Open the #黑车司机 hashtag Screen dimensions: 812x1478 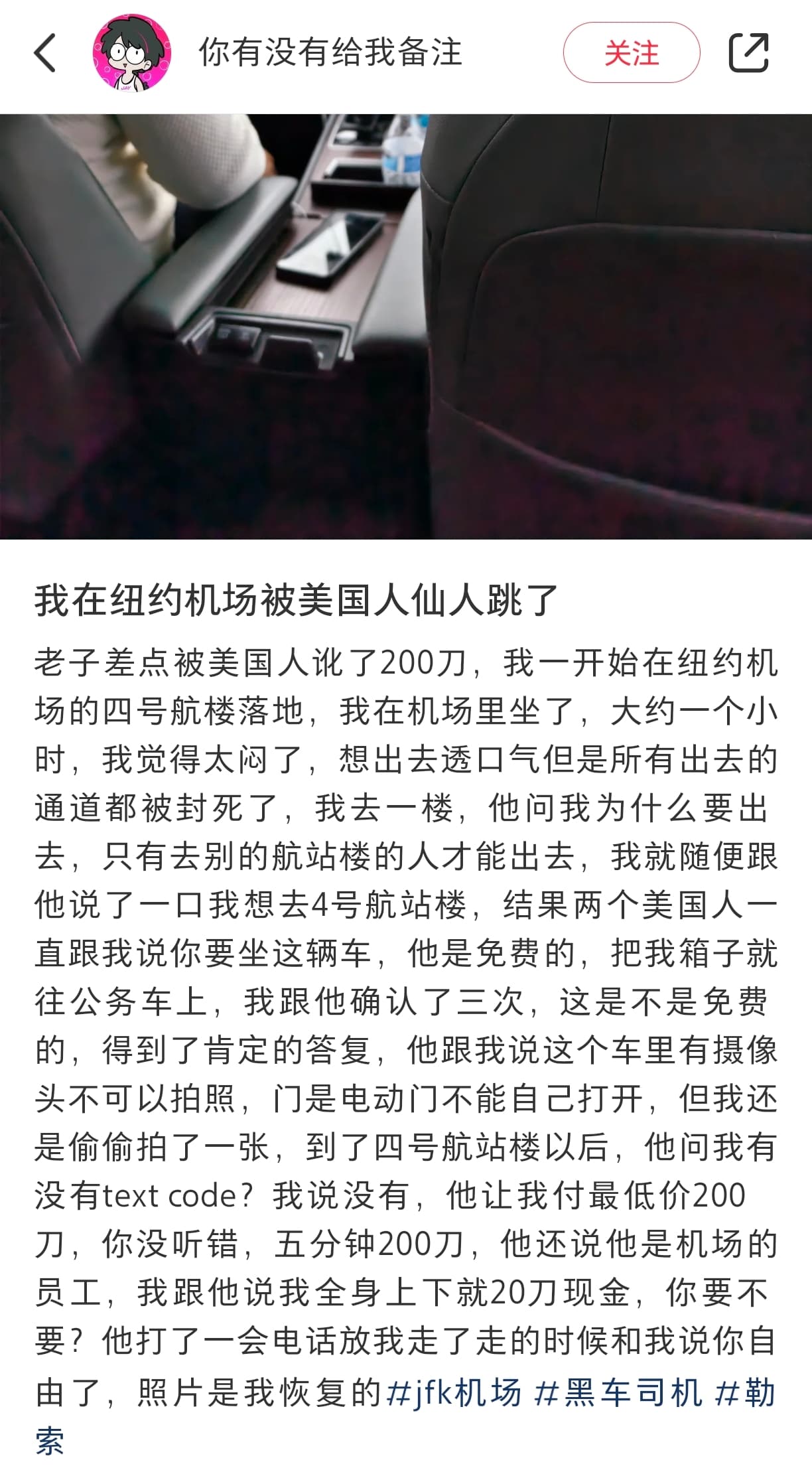tap(618, 1392)
